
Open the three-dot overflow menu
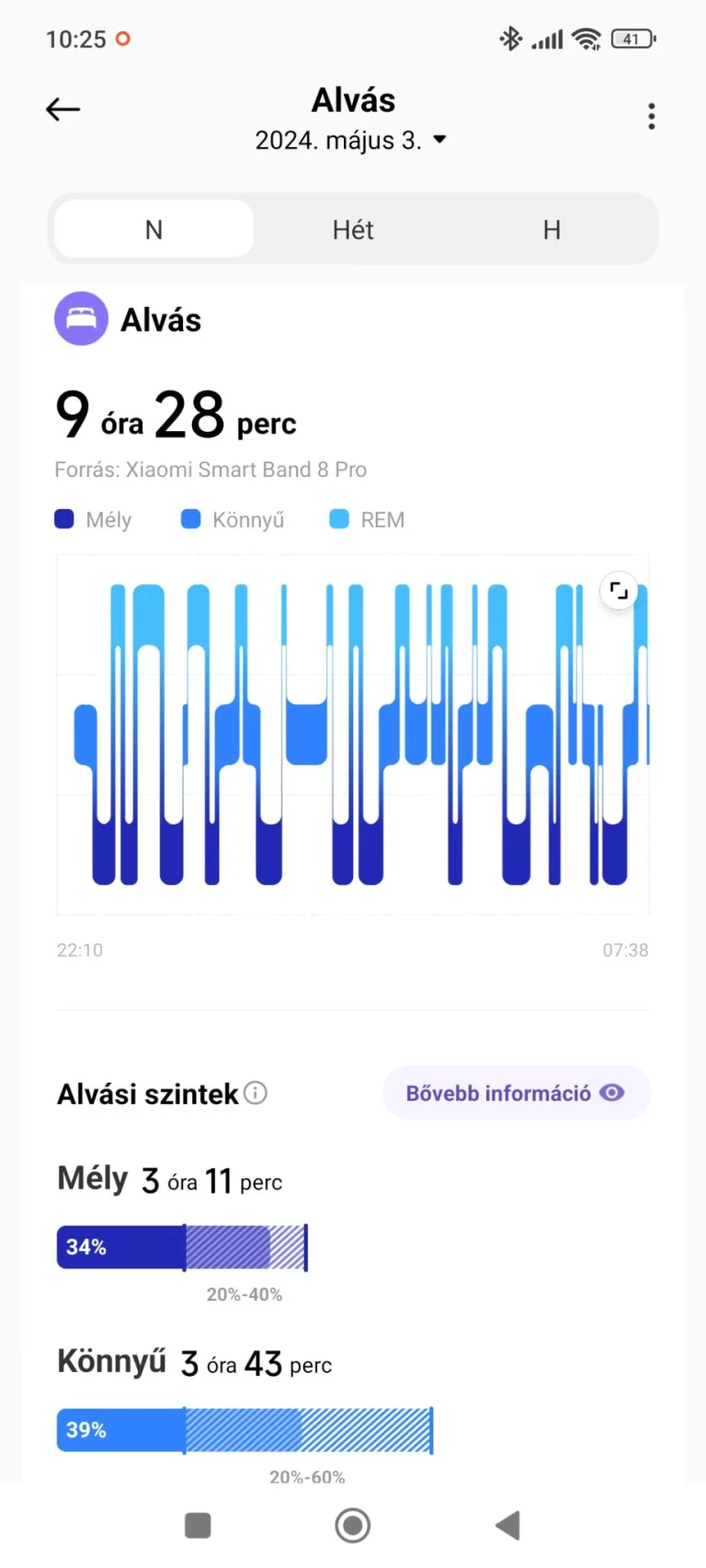[x=651, y=116]
